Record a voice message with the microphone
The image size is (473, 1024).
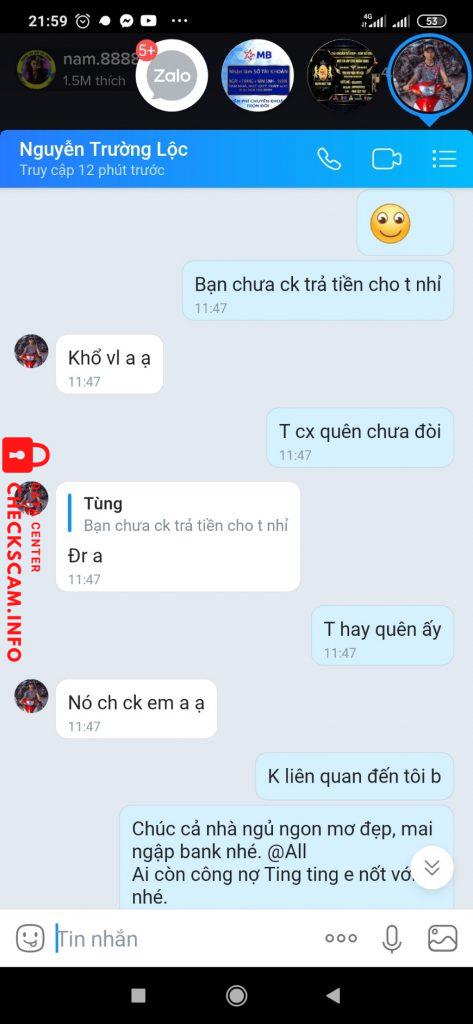[x=391, y=938]
